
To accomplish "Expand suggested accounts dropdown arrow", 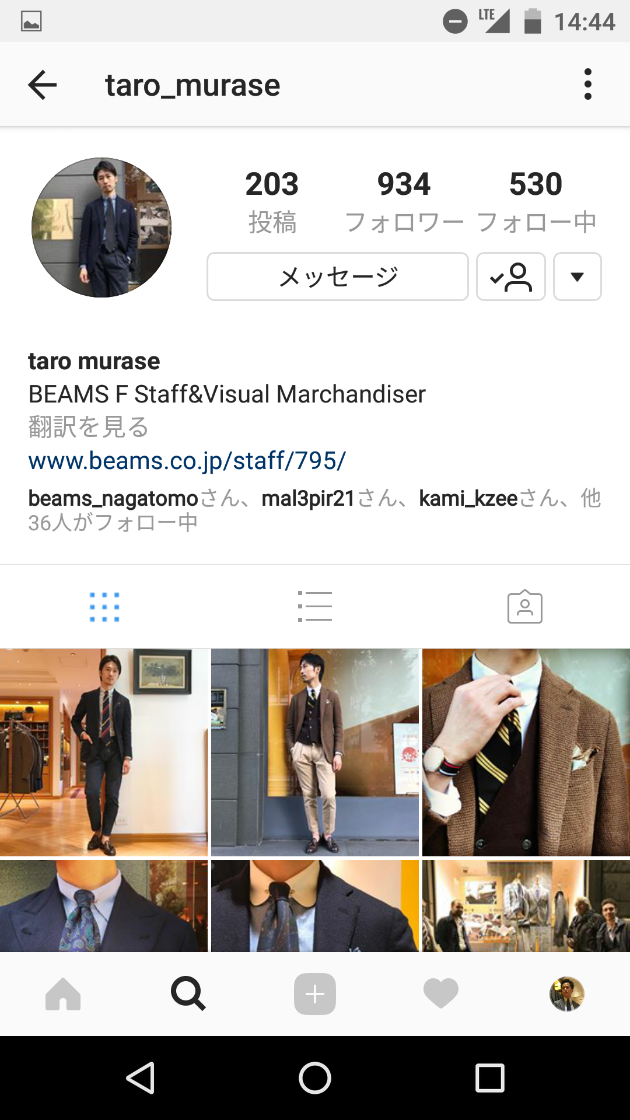I will tap(576, 277).
